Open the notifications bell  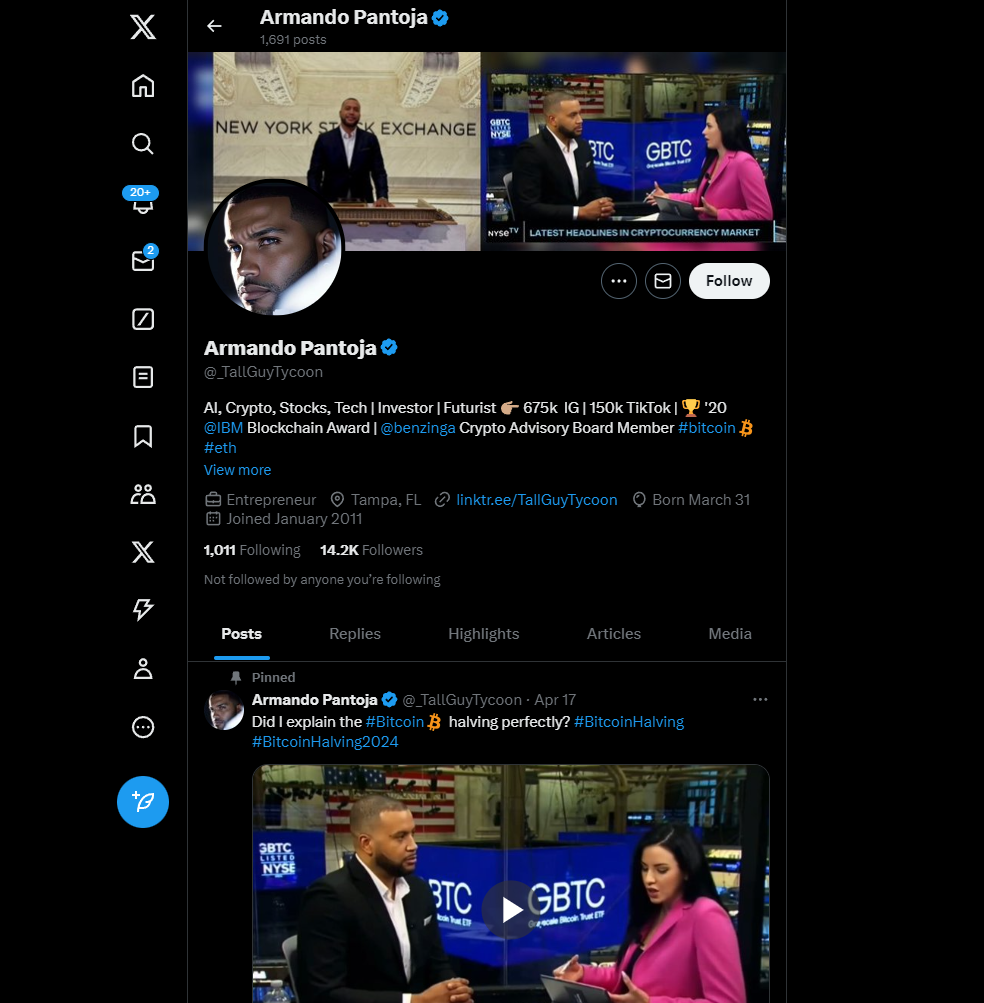[x=143, y=203]
